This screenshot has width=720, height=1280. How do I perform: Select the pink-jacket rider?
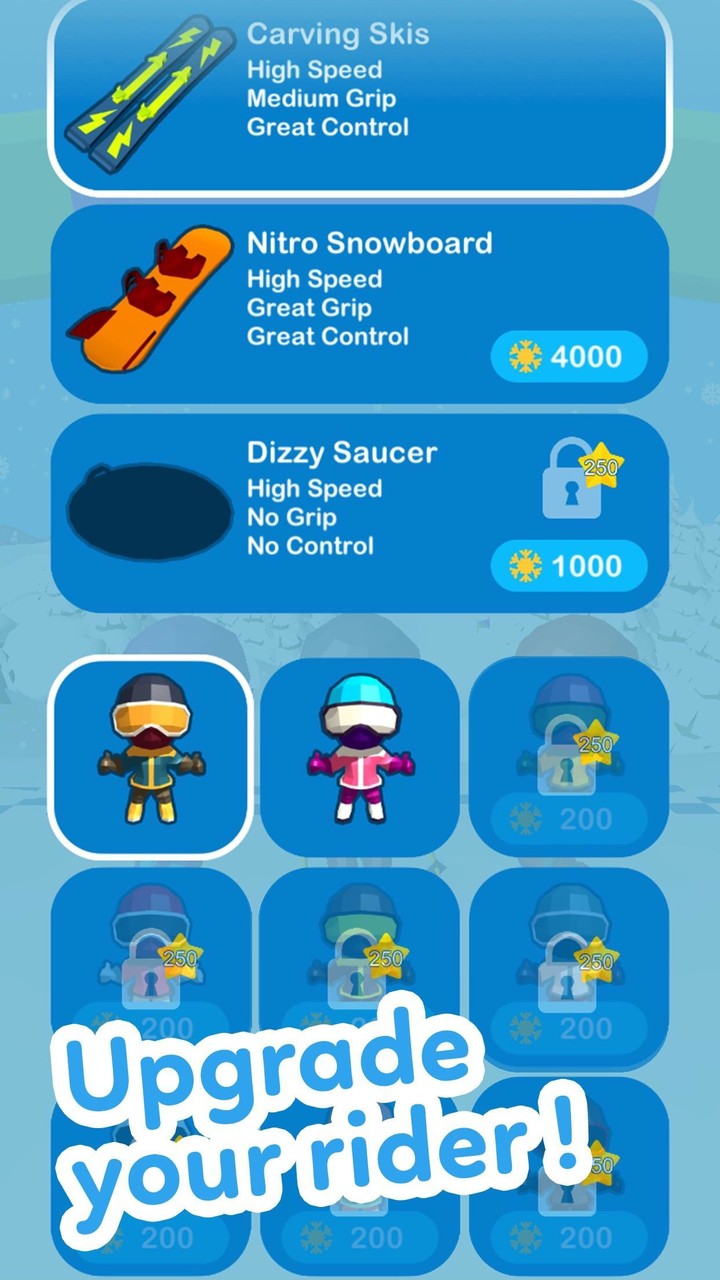360,755
